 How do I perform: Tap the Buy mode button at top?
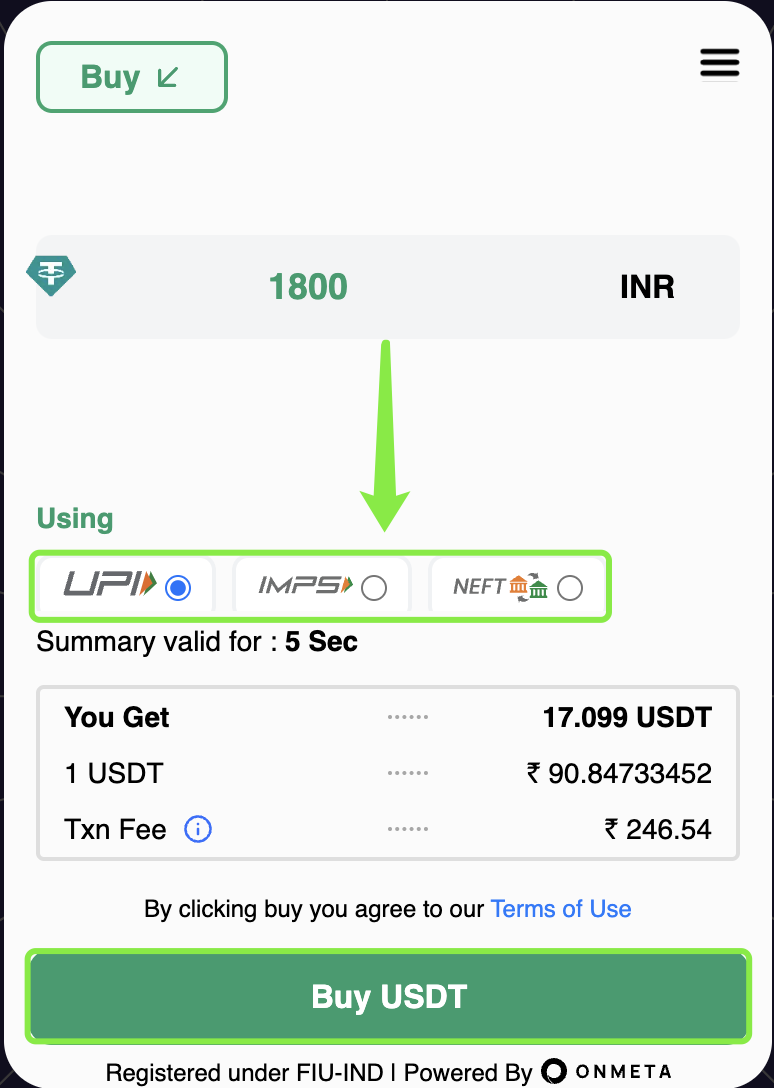[131, 77]
